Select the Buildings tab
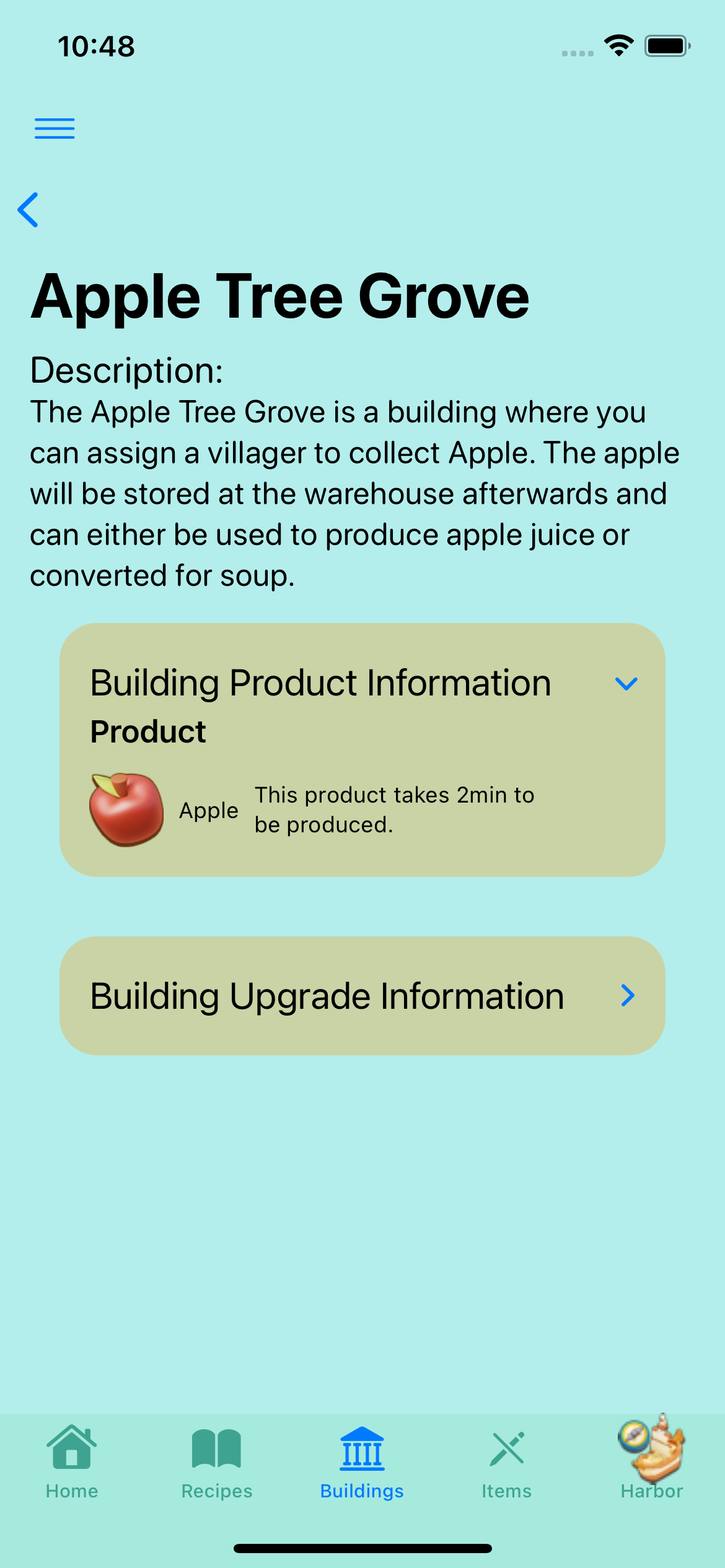The width and height of the screenshot is (725, 1568). pos(362,1463)
